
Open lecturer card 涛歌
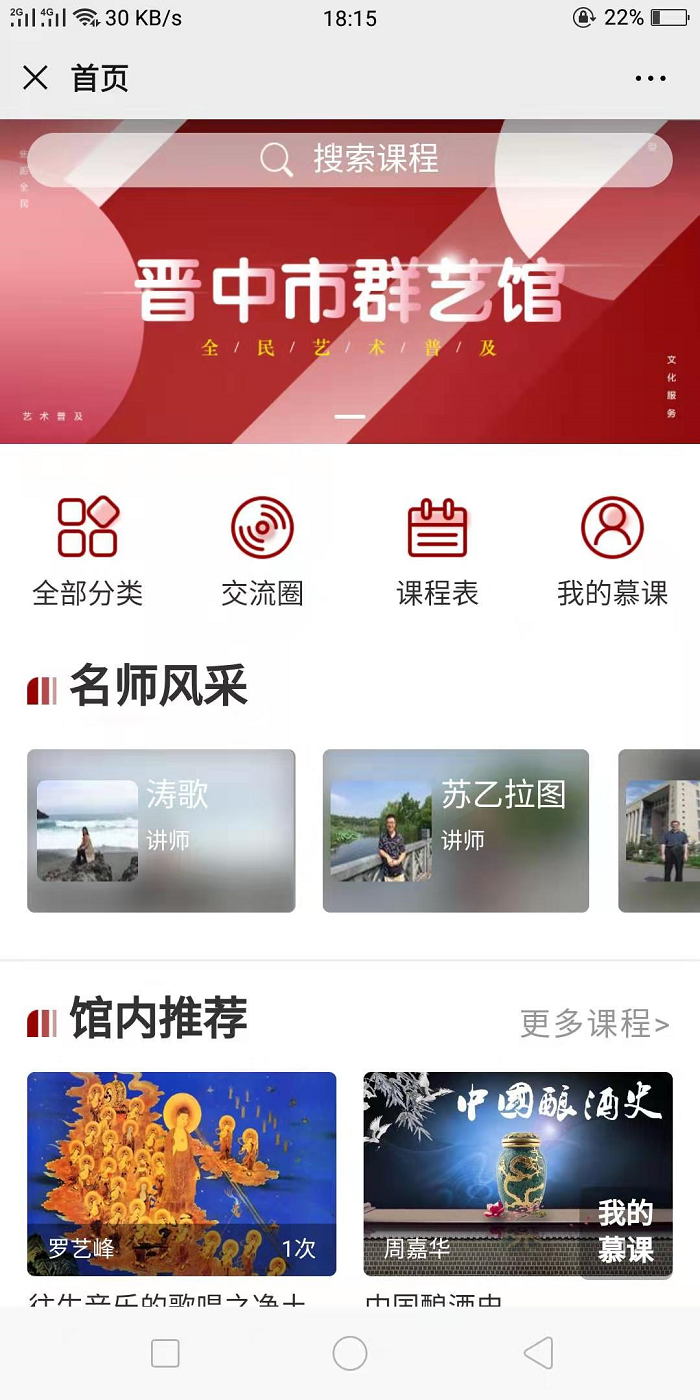(x=161, y=830)
